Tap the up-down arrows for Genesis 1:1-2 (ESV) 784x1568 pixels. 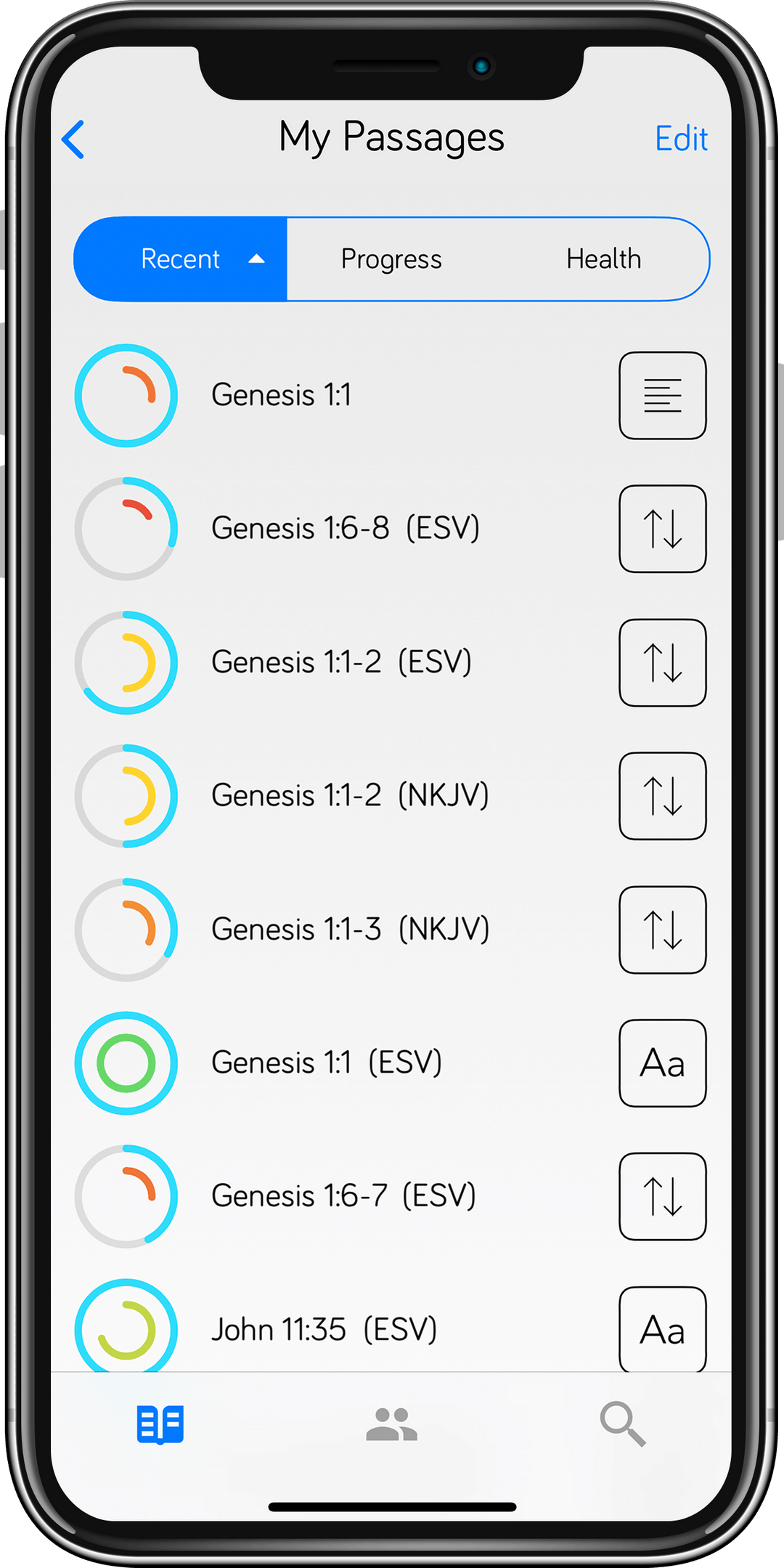[x=661, y=662]
